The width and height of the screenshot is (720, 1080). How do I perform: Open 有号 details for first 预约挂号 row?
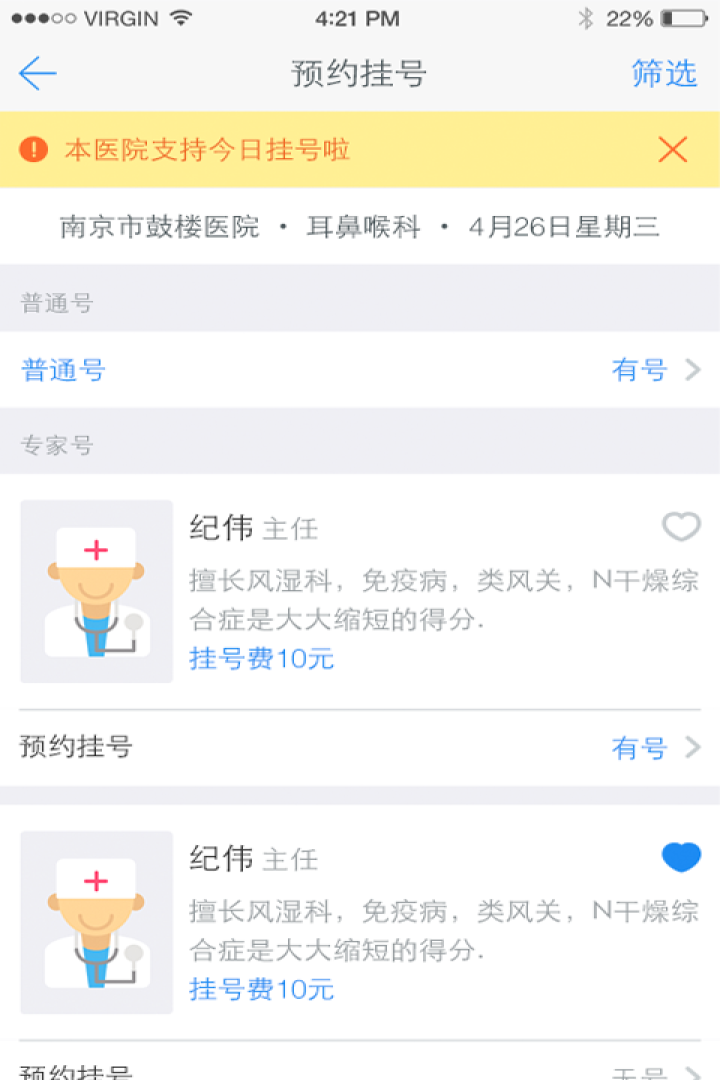coord(640,748)
